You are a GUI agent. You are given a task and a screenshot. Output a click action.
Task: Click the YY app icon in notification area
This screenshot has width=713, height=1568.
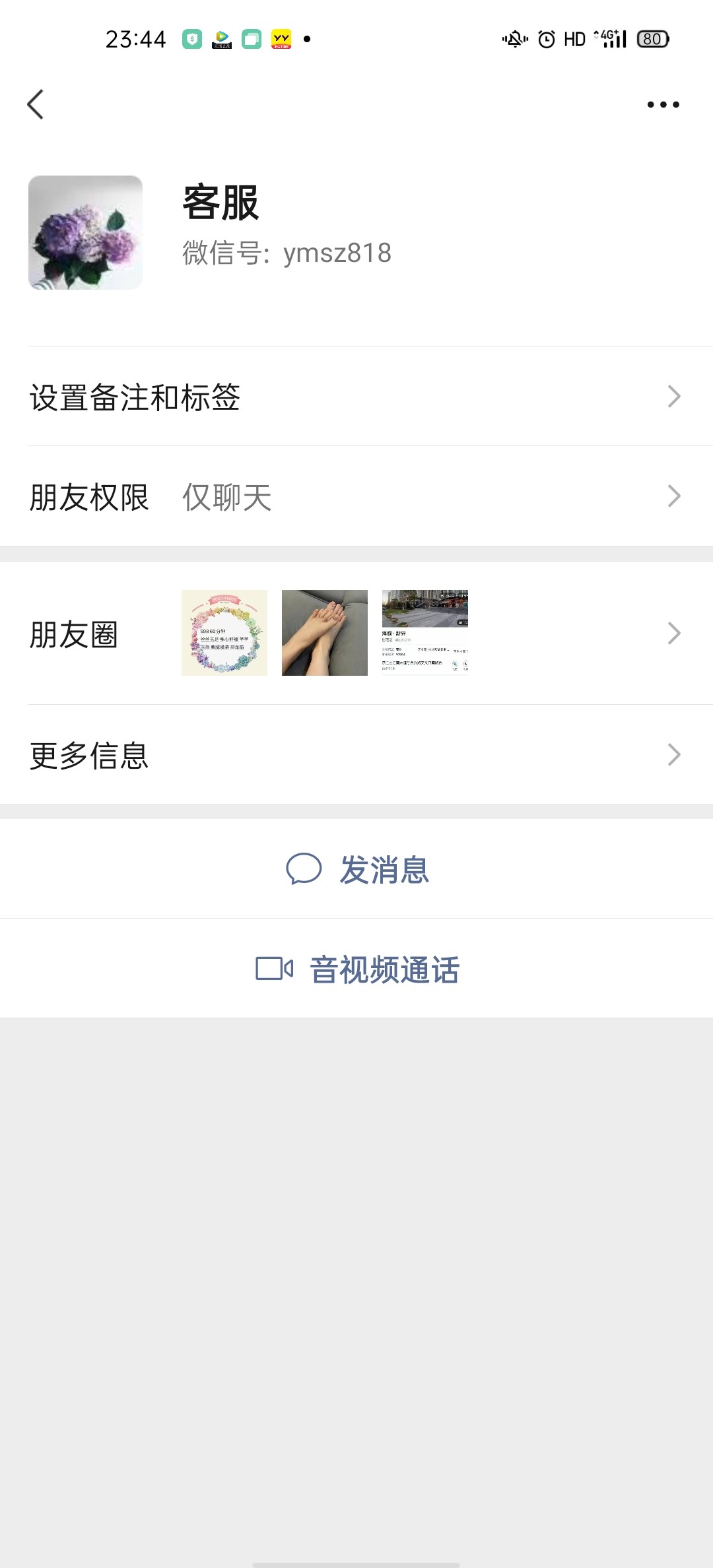pyautogui.click(x=281, y=40)
